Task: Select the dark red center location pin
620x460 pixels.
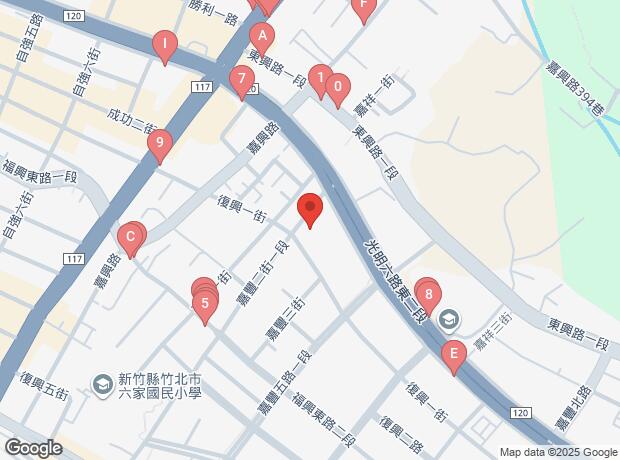Action: point(310,210)
